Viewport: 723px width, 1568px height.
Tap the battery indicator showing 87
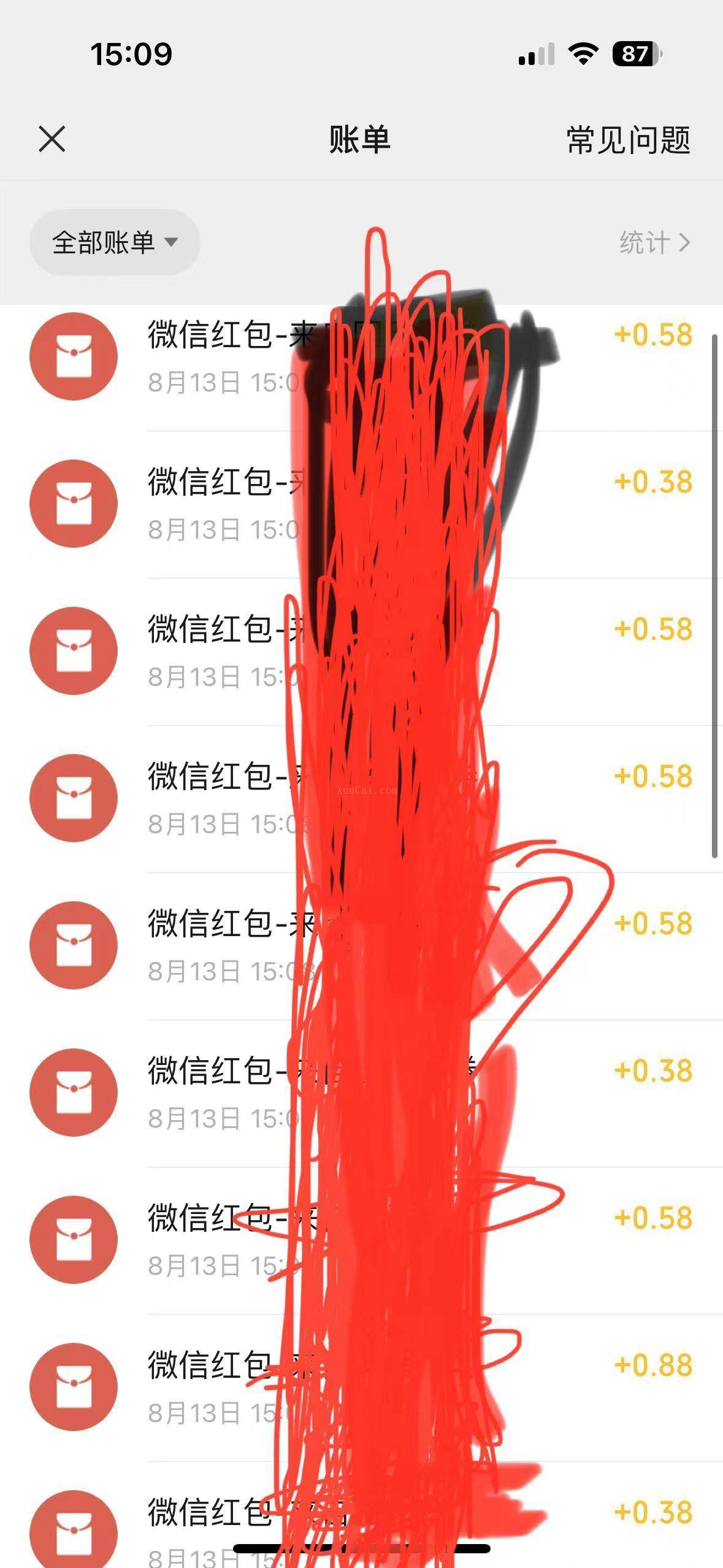pyautogui.click(x=635, y=53)
